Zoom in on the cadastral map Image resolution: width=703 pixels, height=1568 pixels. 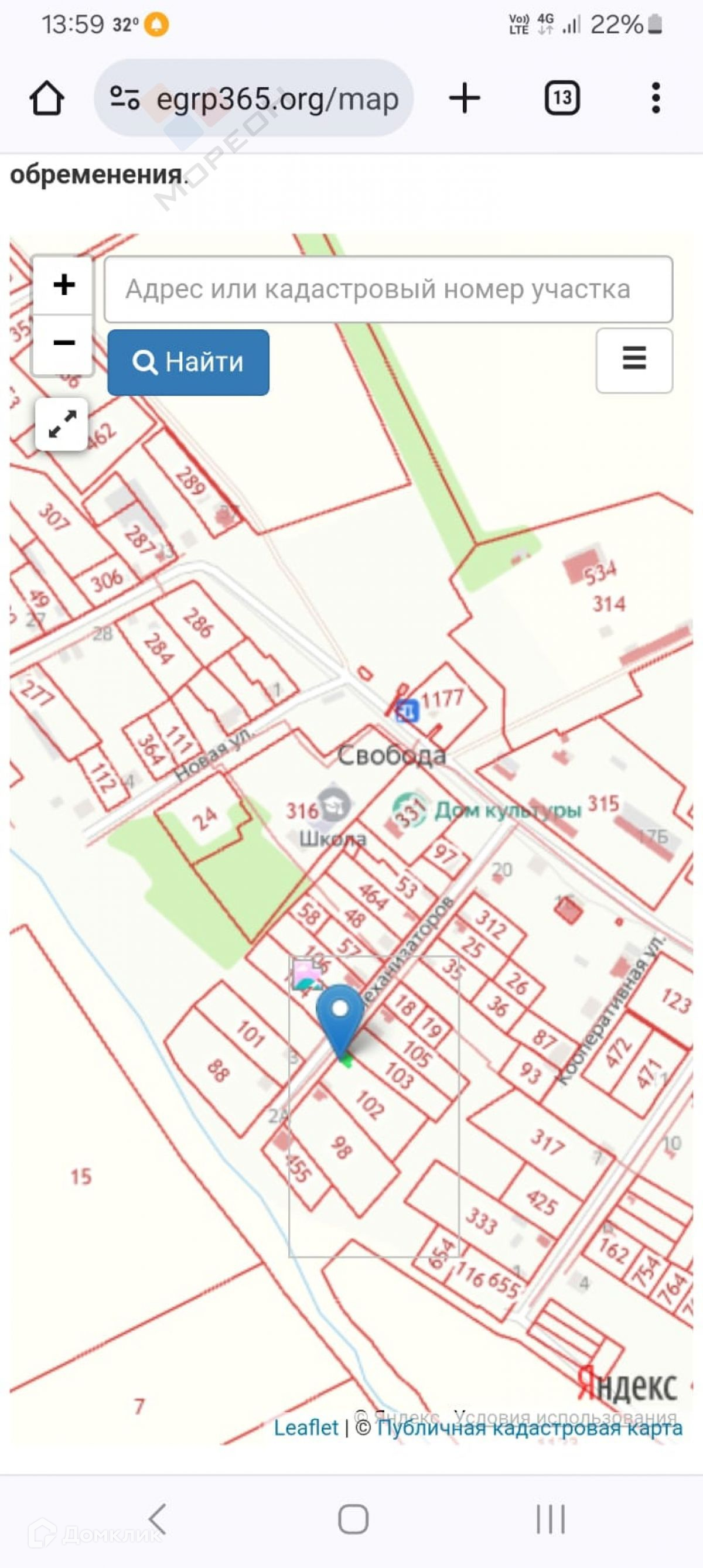point(63,285)
